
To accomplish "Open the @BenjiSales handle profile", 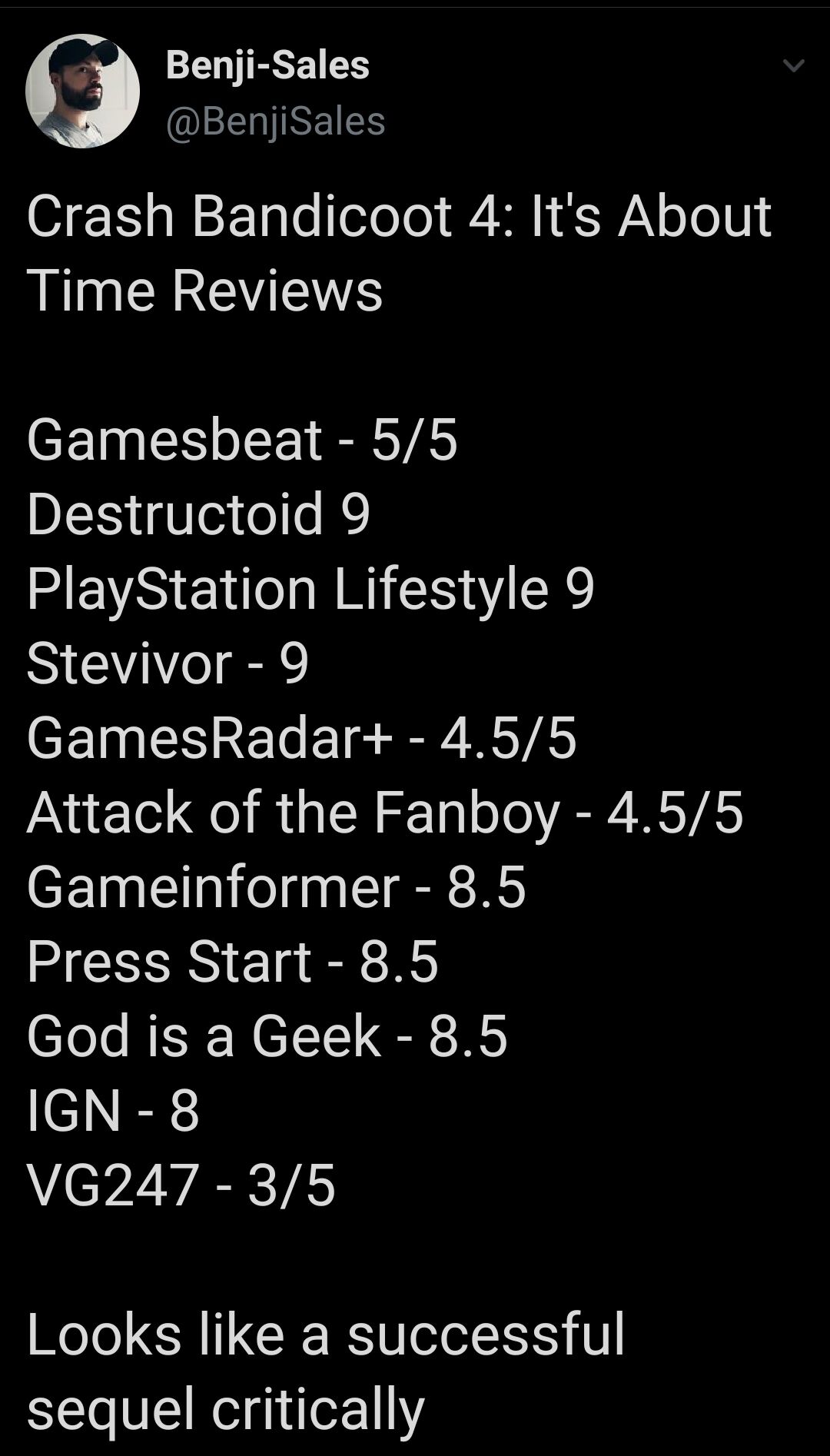I will pyautogui.click(x=275, y=121).
